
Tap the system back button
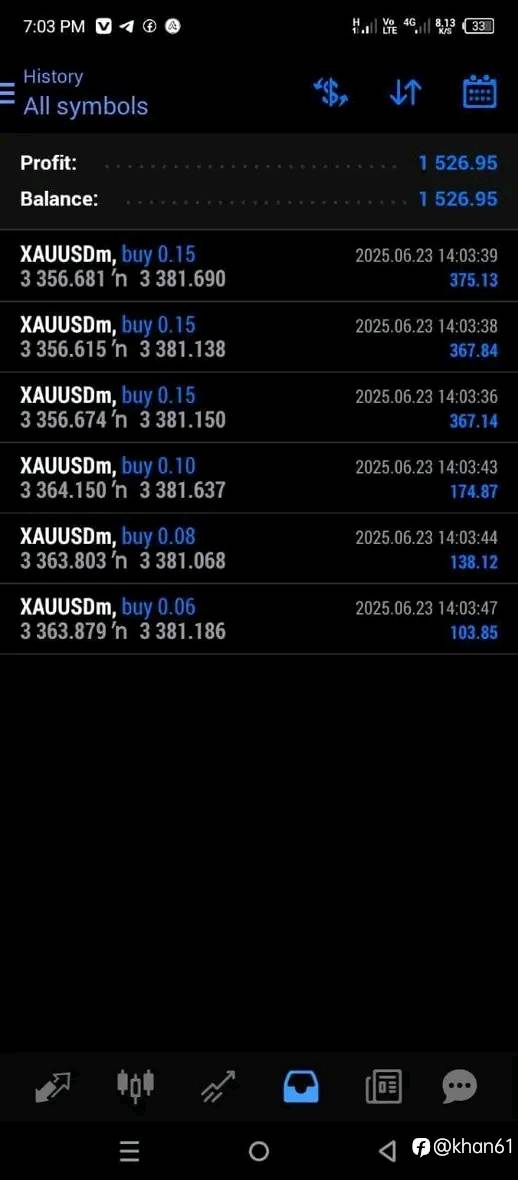[x=388, y=1151]
